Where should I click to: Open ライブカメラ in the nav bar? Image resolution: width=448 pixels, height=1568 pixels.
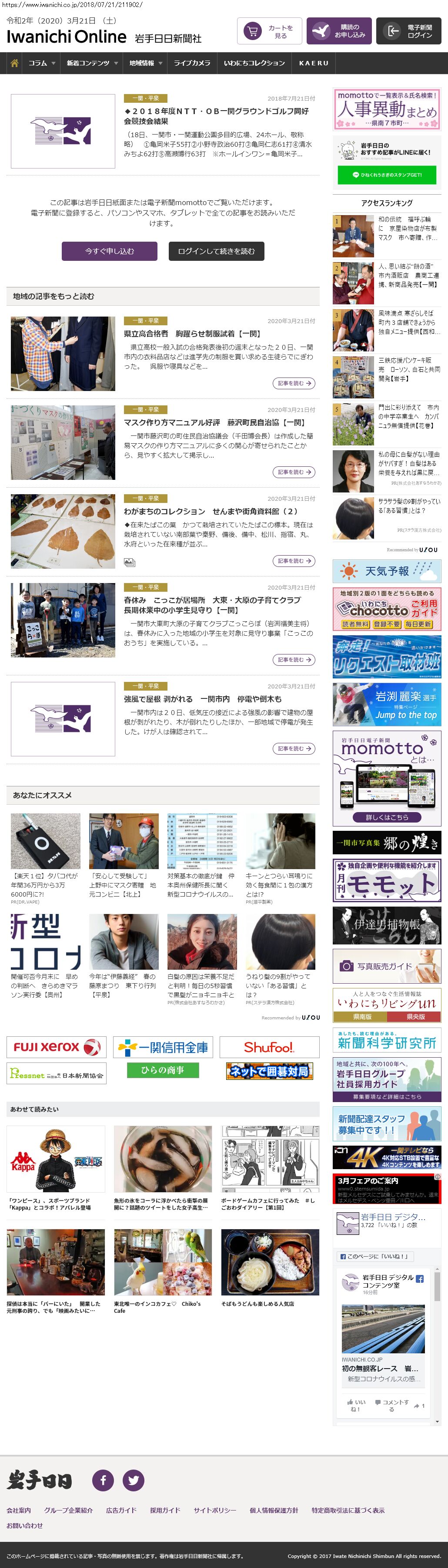click(192, 63)
